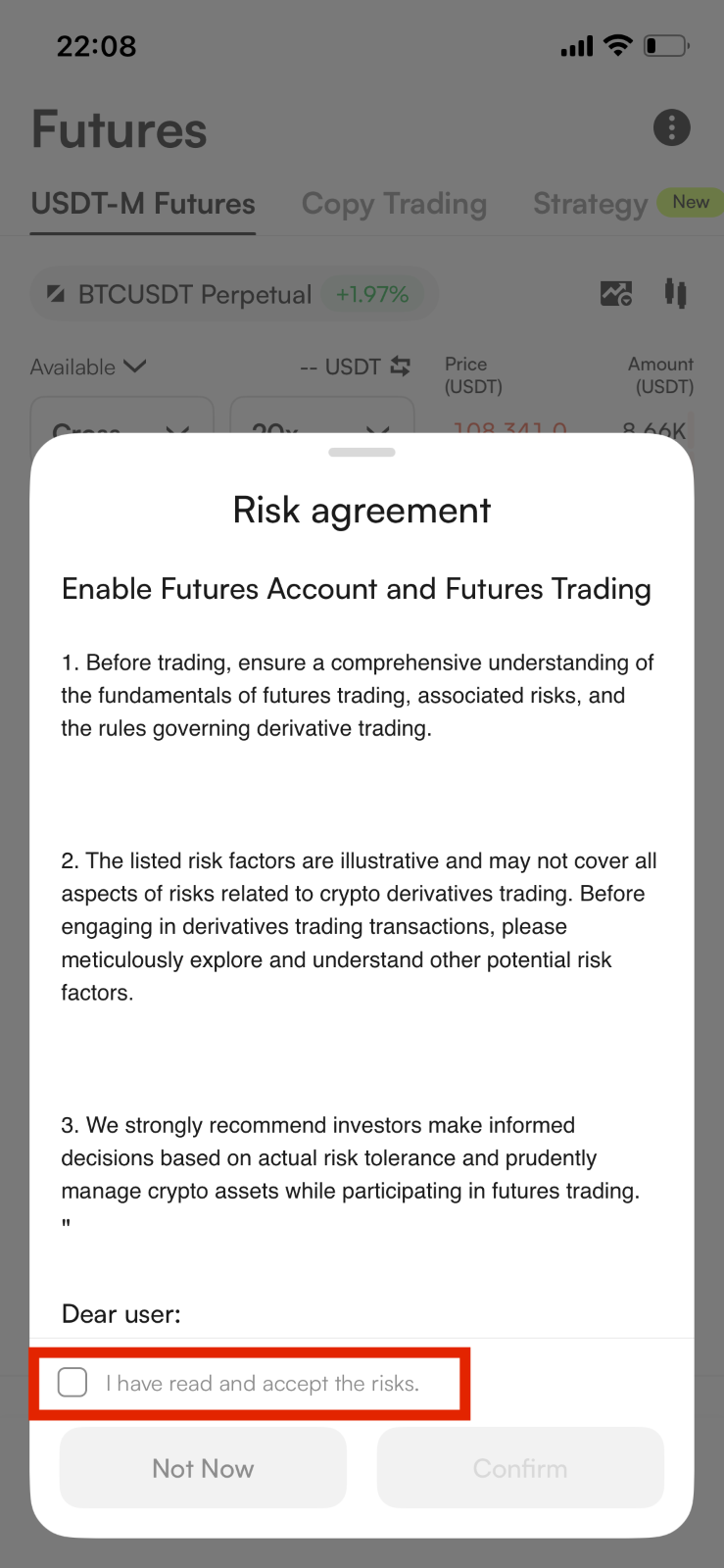Check the 'I have read and accept the risks' box
This screenshot has width=724, height=1568.
click(72, 1383)
